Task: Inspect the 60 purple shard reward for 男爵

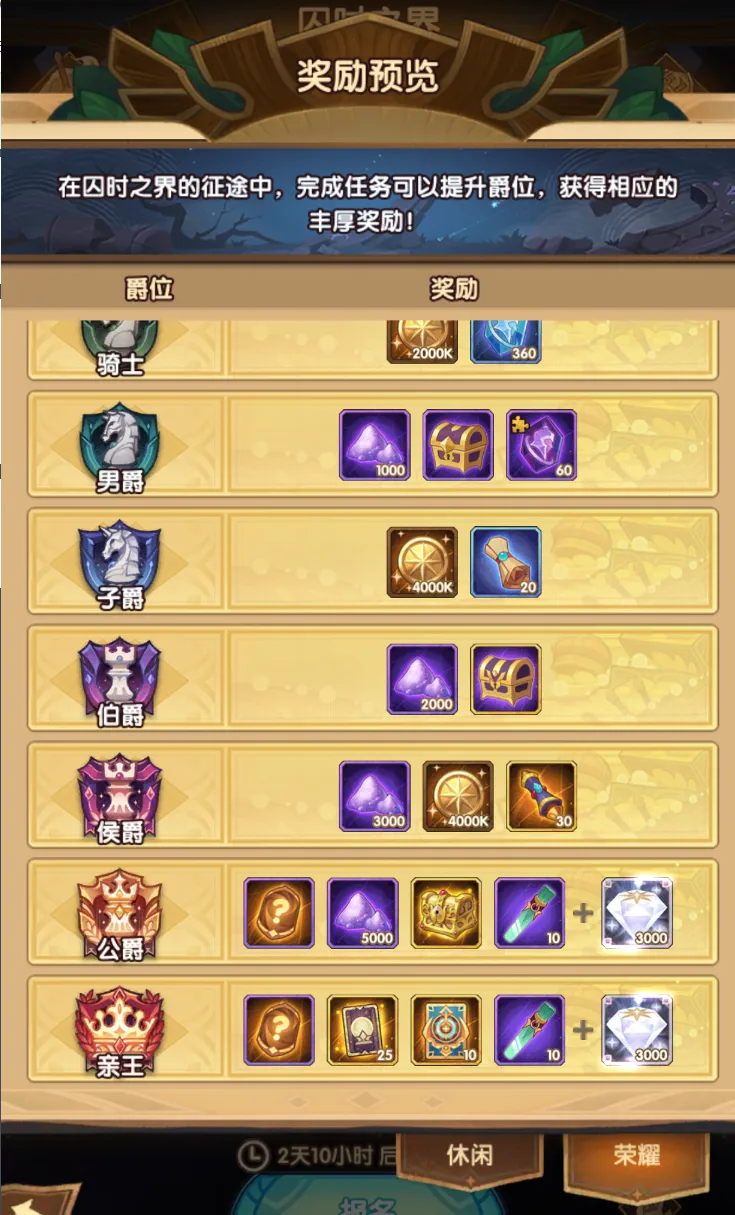Action: pos(541,445)
